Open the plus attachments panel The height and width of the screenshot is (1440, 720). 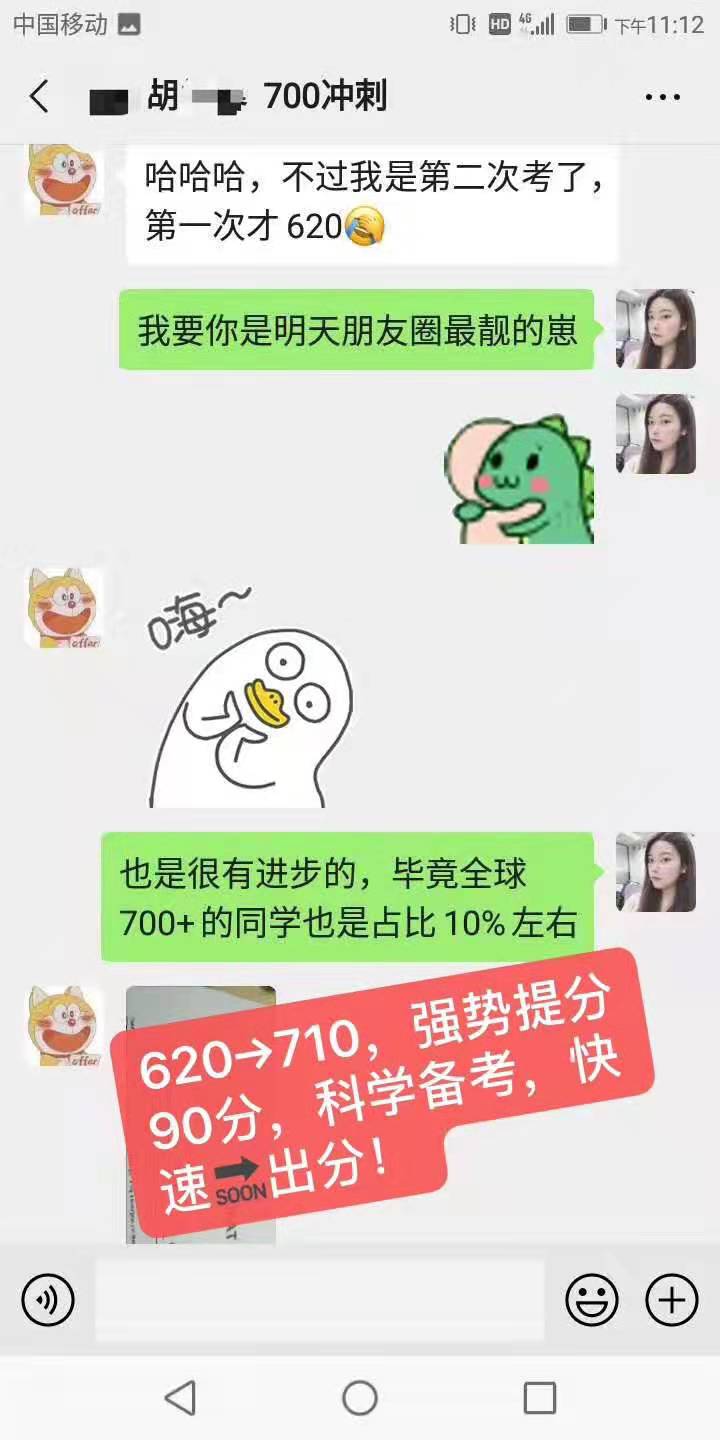(671, 1301)
